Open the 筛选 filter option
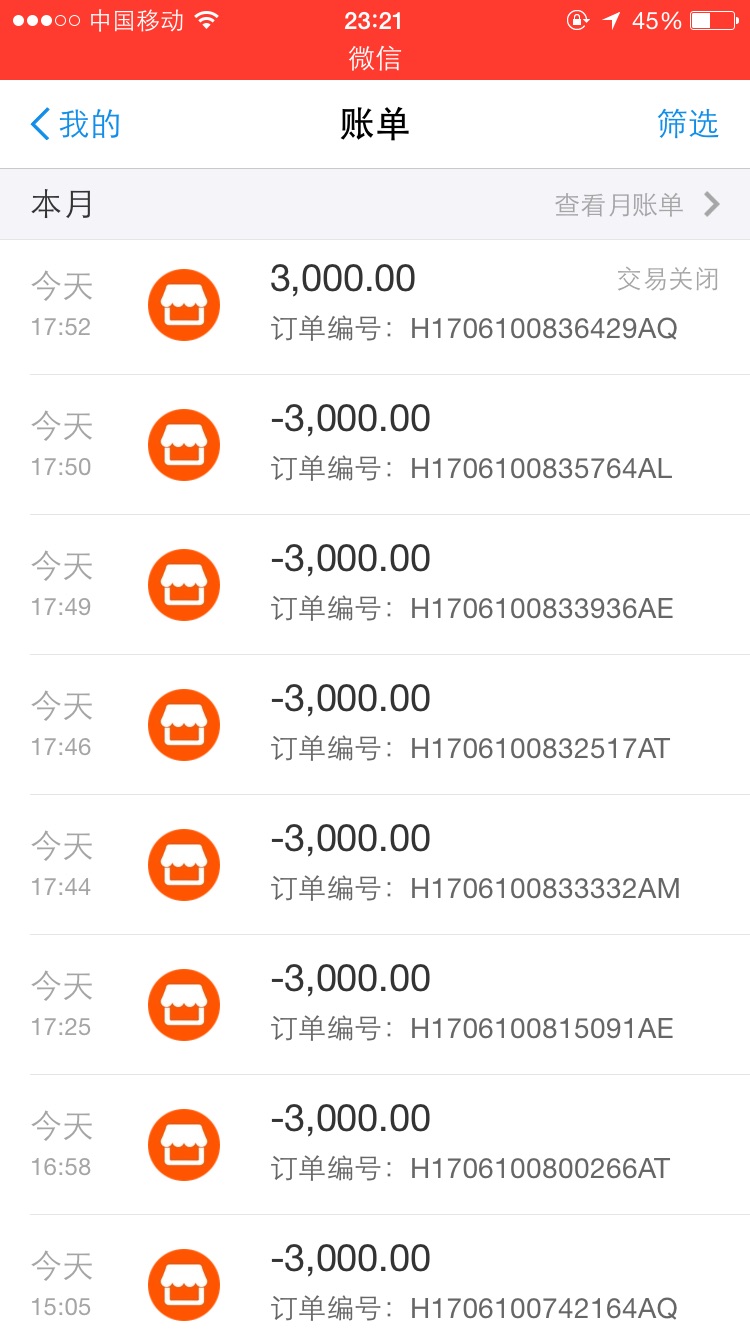The image size is (750, 1334). click(x=688, y=124)
